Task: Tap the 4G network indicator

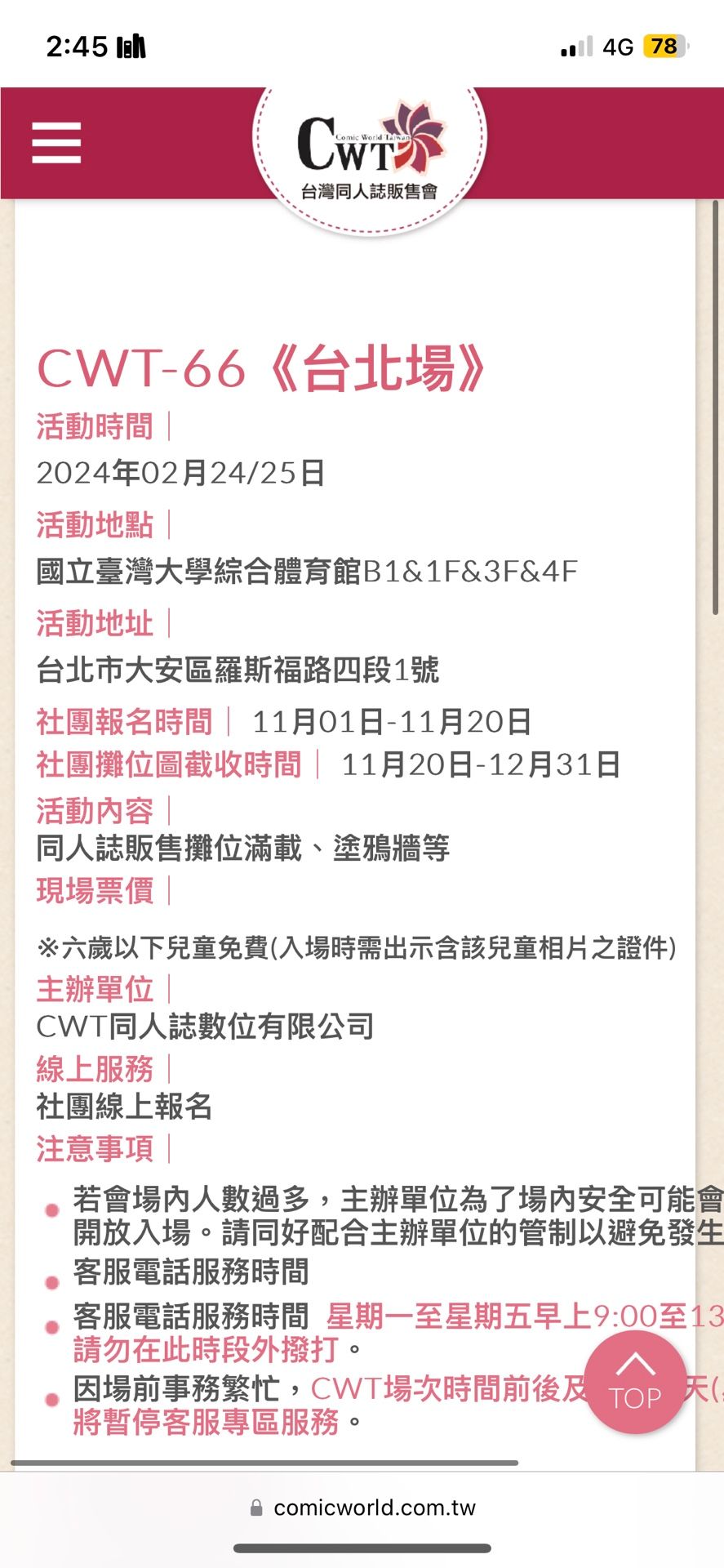Action: coord(618,47)
